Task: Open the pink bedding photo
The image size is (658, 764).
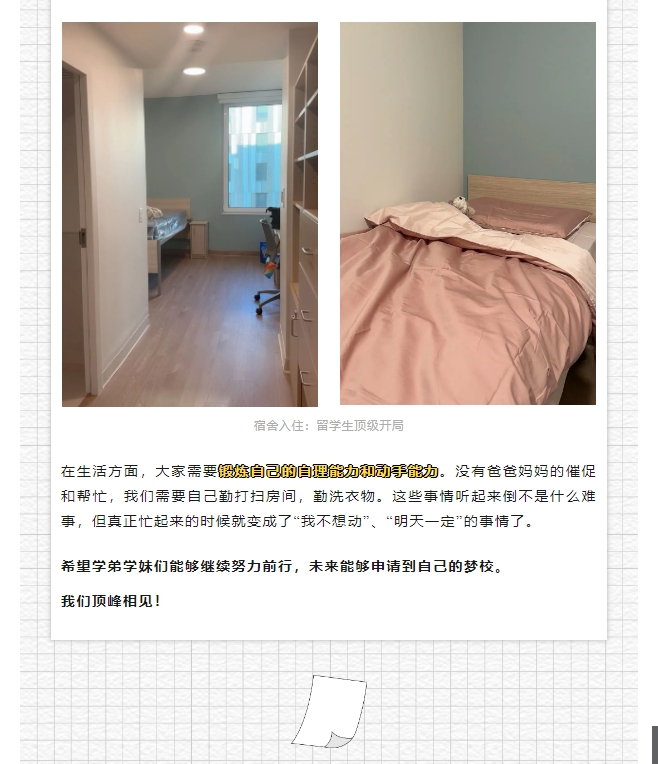Action: pyautogui.click(x=467, y=214)
